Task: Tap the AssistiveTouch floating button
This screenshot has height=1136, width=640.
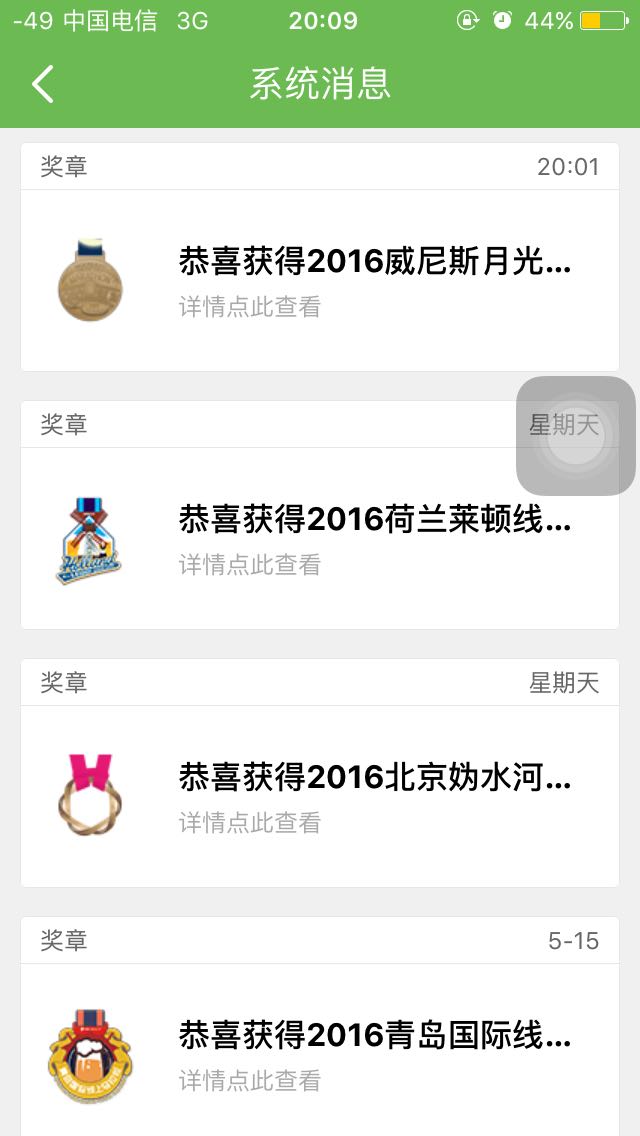Action: (x=576, y=436)
